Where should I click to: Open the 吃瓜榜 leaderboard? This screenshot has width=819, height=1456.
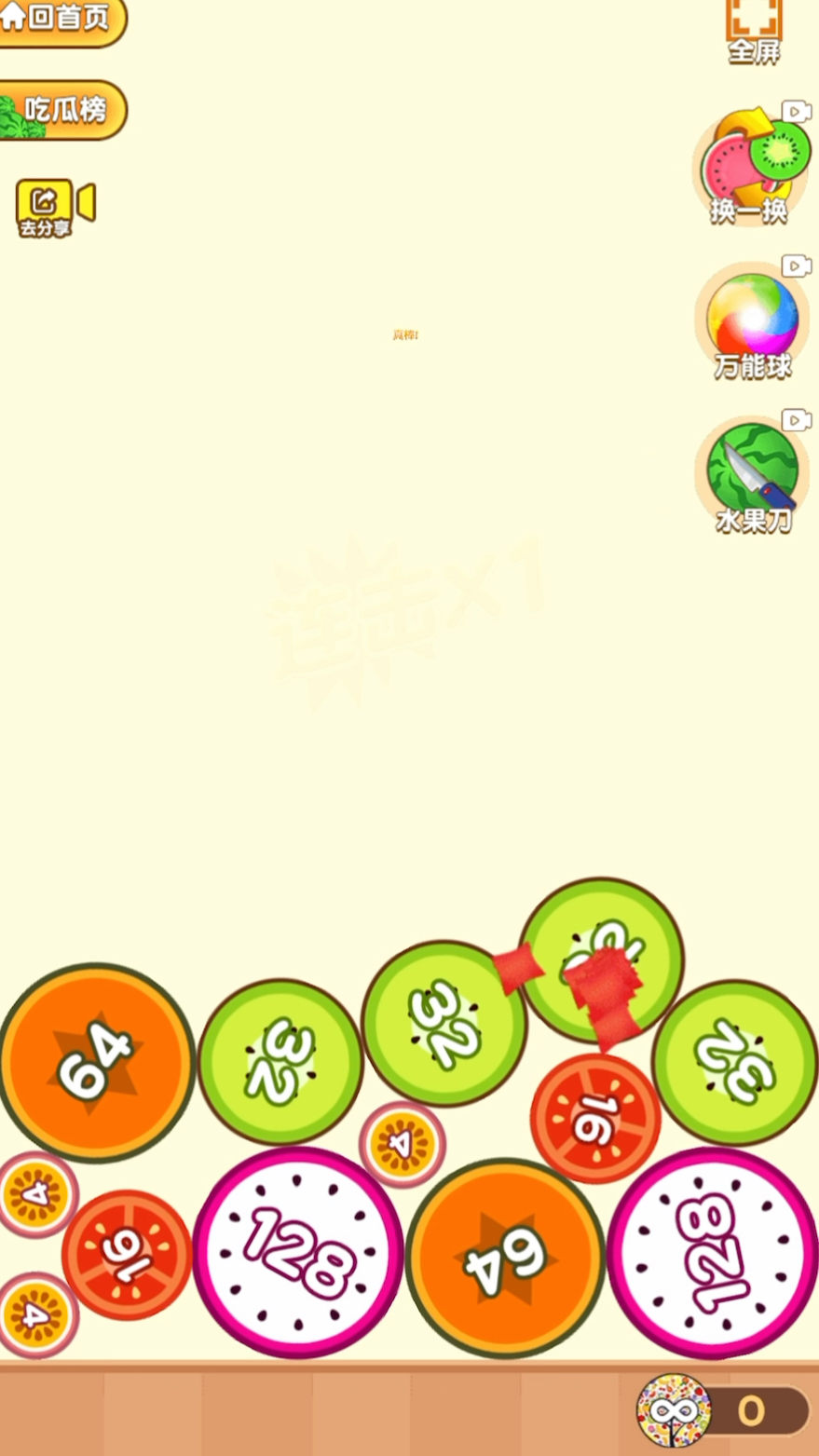(61, 111)
